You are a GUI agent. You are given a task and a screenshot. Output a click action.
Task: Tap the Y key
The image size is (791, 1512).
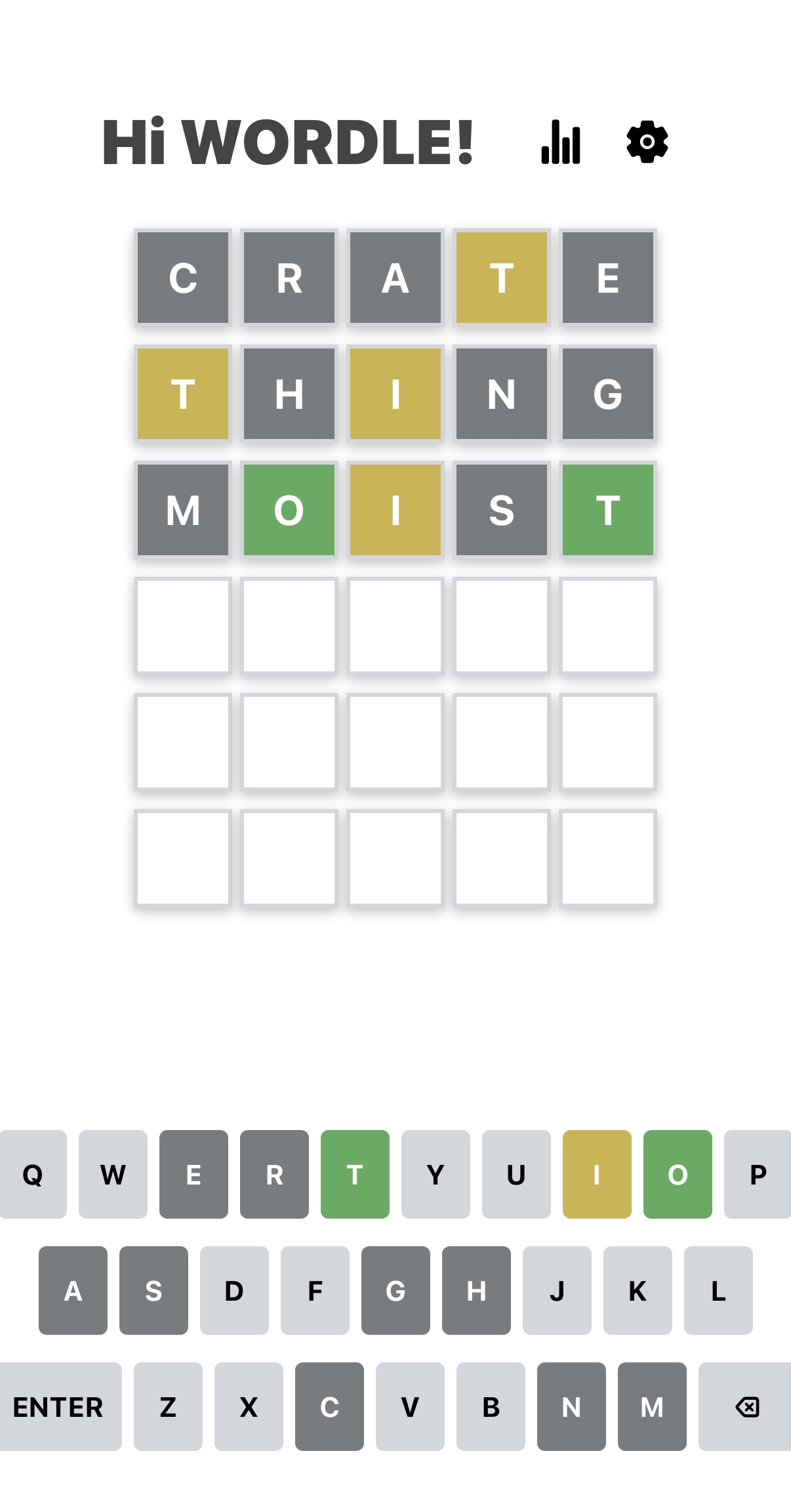[x=436, y=1174]
